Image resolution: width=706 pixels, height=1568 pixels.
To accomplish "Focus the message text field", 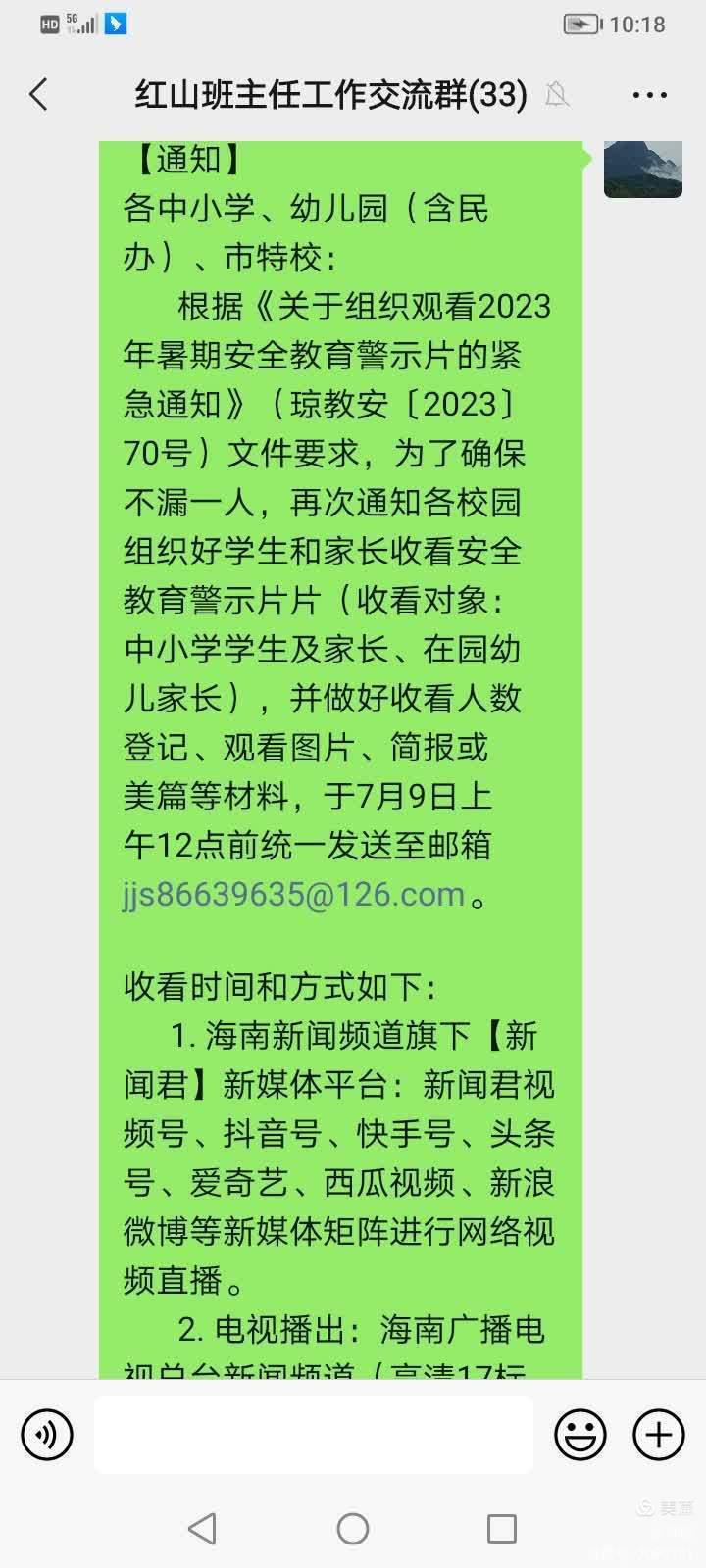I will point(314,1435).
